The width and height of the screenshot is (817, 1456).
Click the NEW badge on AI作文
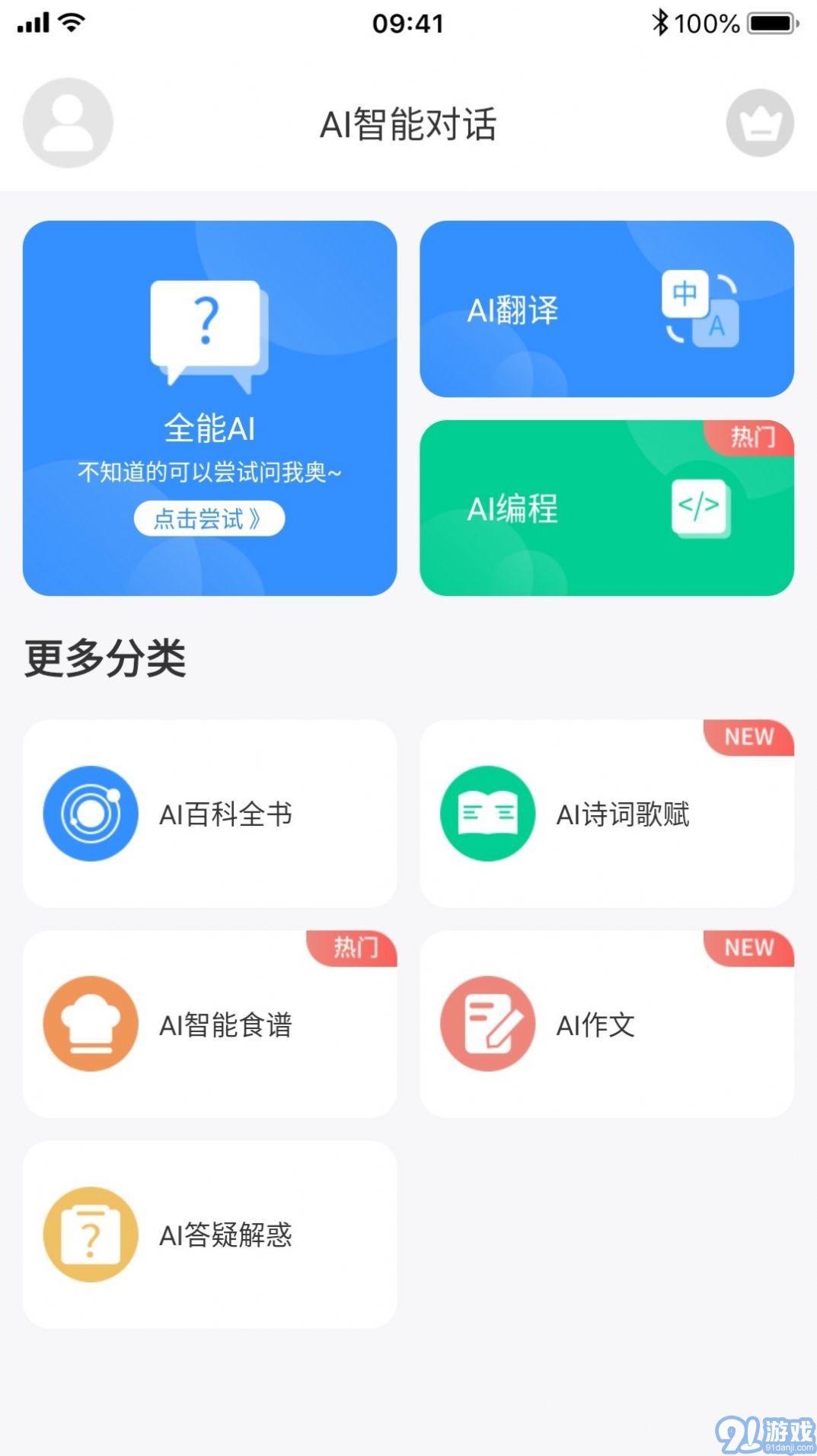point(749,949)
